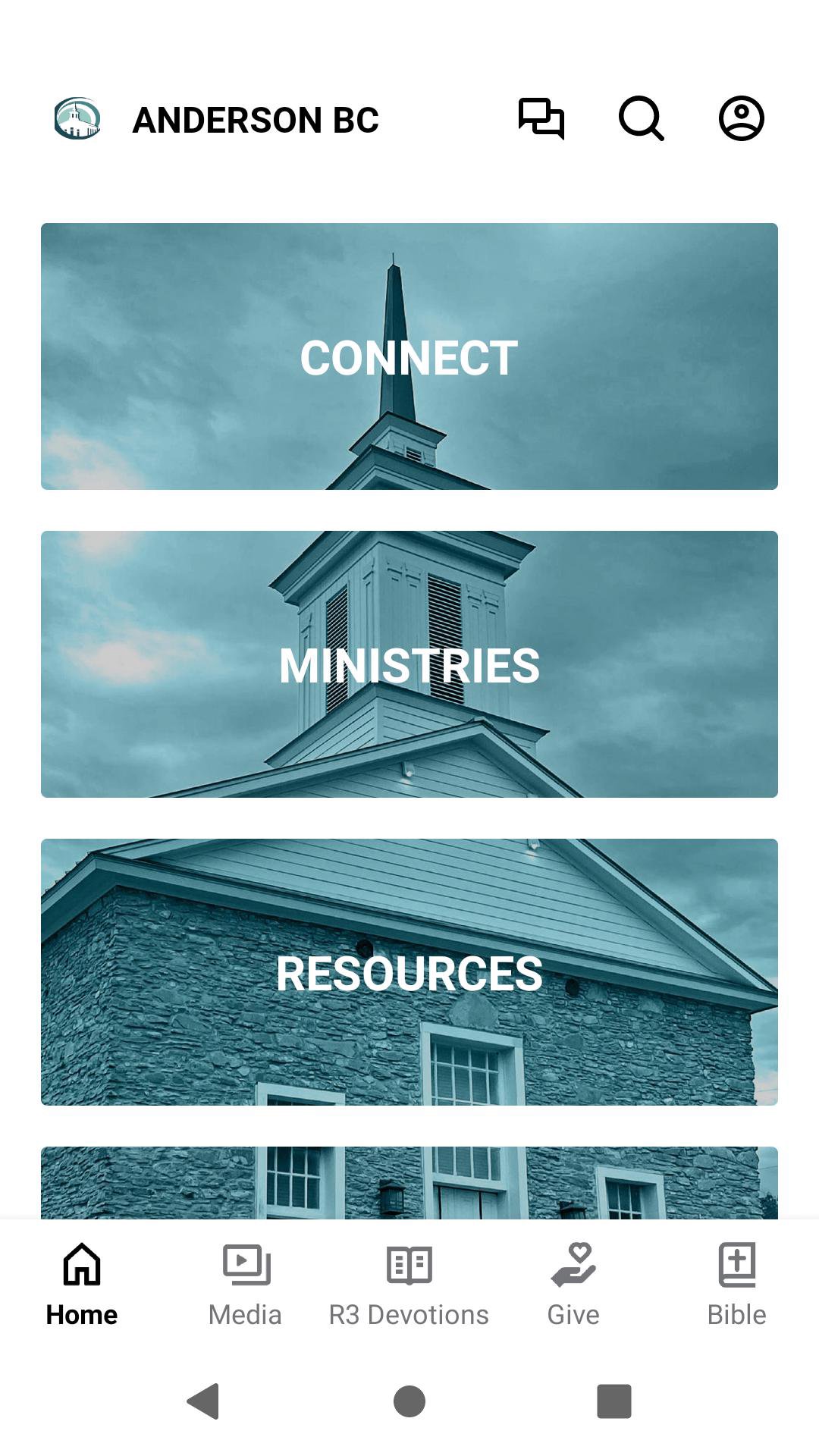Open the search icon
This screenshot has height=1456, width=819.
(x=642, y=119)
